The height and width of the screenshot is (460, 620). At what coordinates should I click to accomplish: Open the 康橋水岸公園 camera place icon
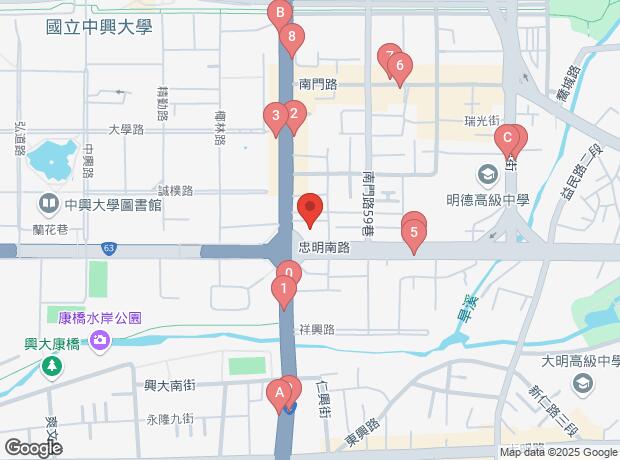[x=99, y=343]
